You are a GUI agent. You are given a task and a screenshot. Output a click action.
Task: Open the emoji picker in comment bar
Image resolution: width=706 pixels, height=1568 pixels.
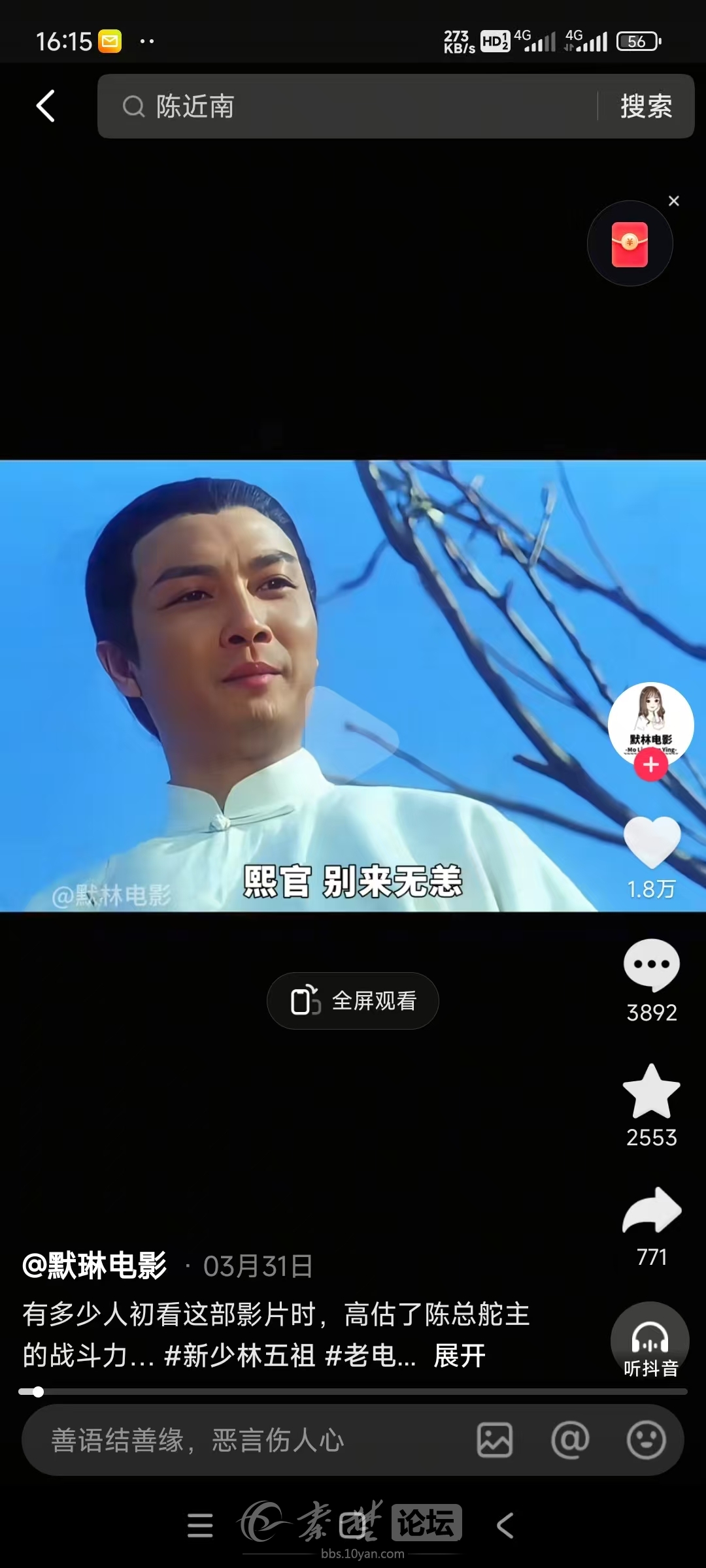646,1440
